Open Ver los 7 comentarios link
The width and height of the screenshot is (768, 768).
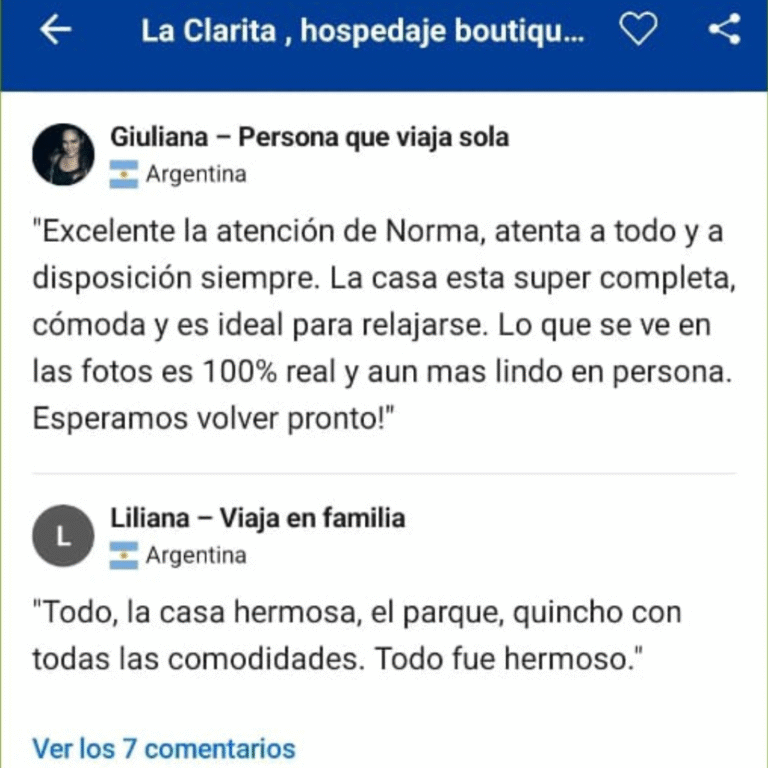click(164, 748)
